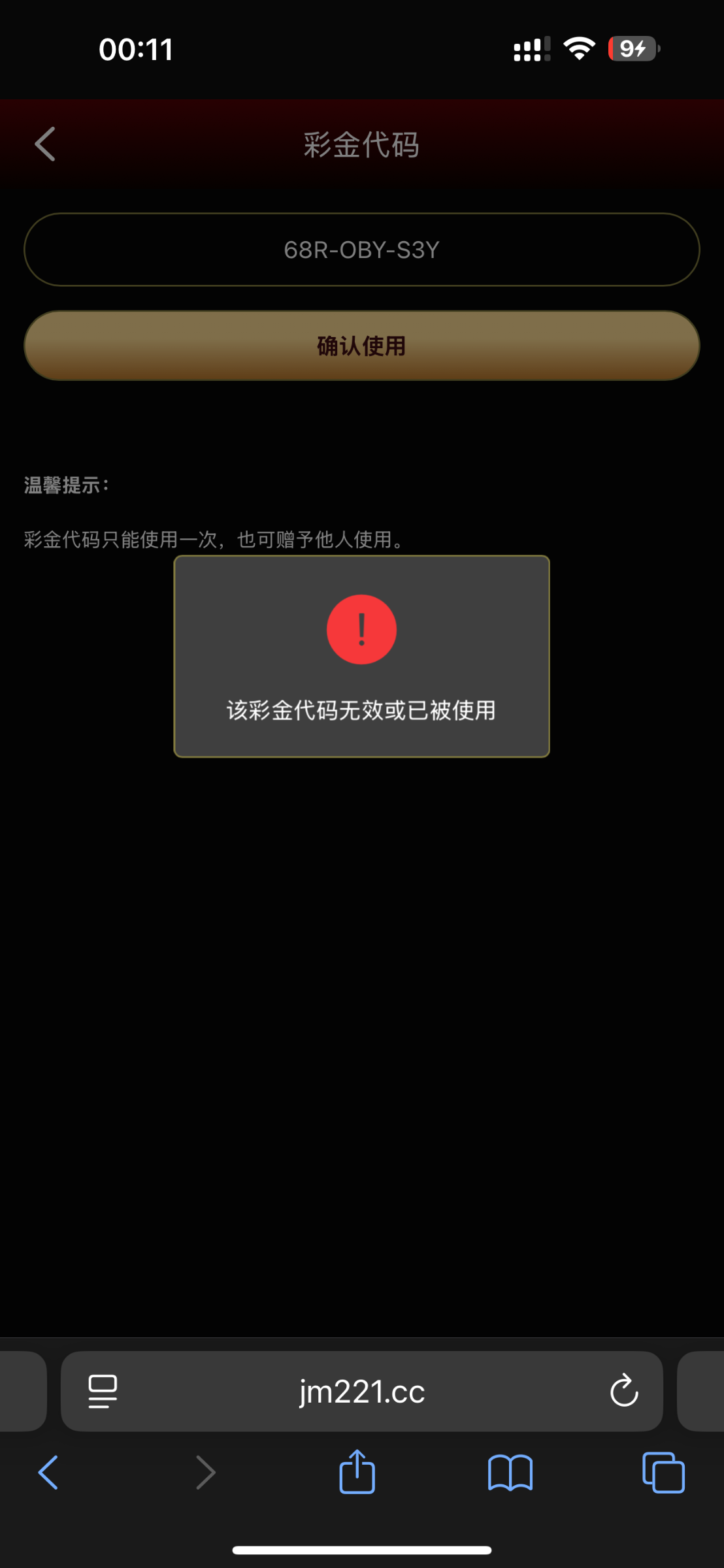724x1568 pixels.
Task: Navigate back in Safari history
Action: (48, 1473)
